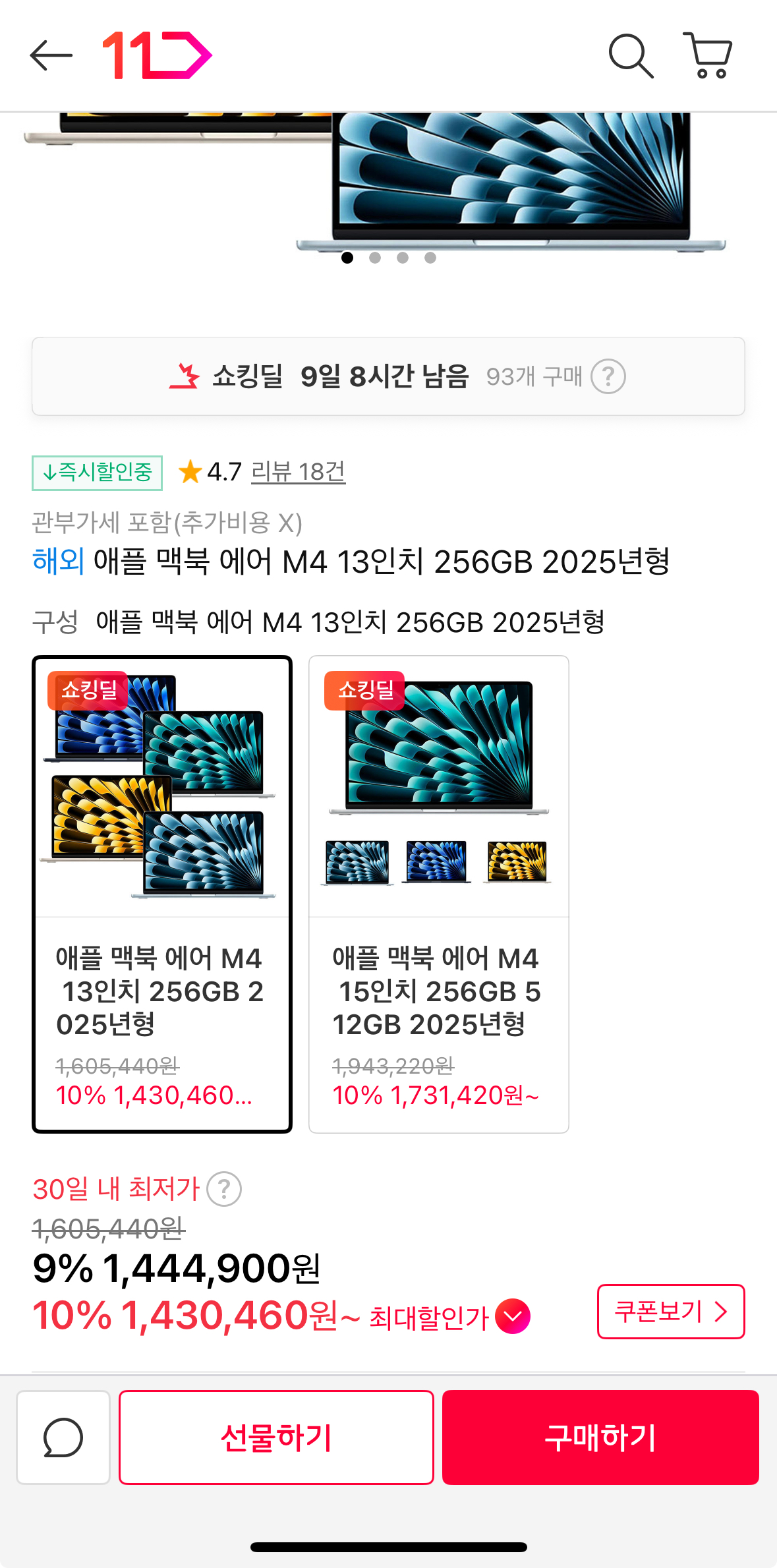Tap the question mark beside 93개 구매

(610, 377)
